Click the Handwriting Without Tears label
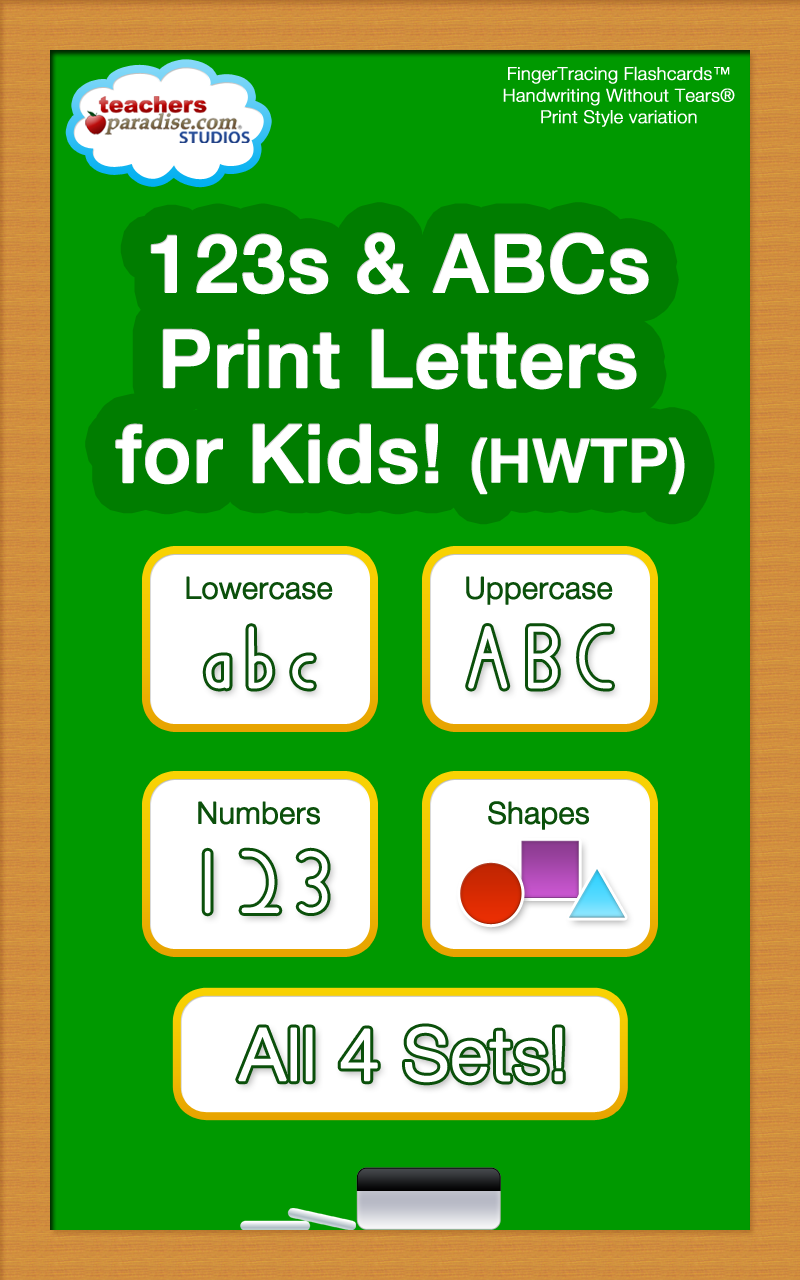Viewport: 800px width, 1280px height. 619,95
